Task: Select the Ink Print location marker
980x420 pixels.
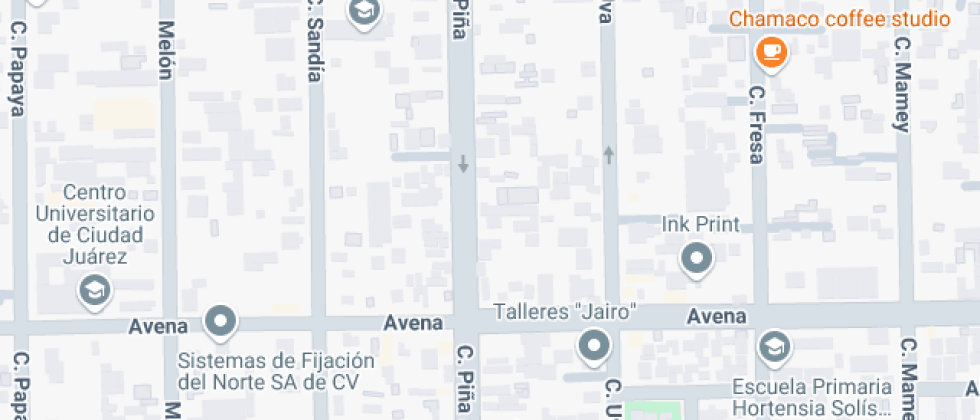Action: point(696,260)
